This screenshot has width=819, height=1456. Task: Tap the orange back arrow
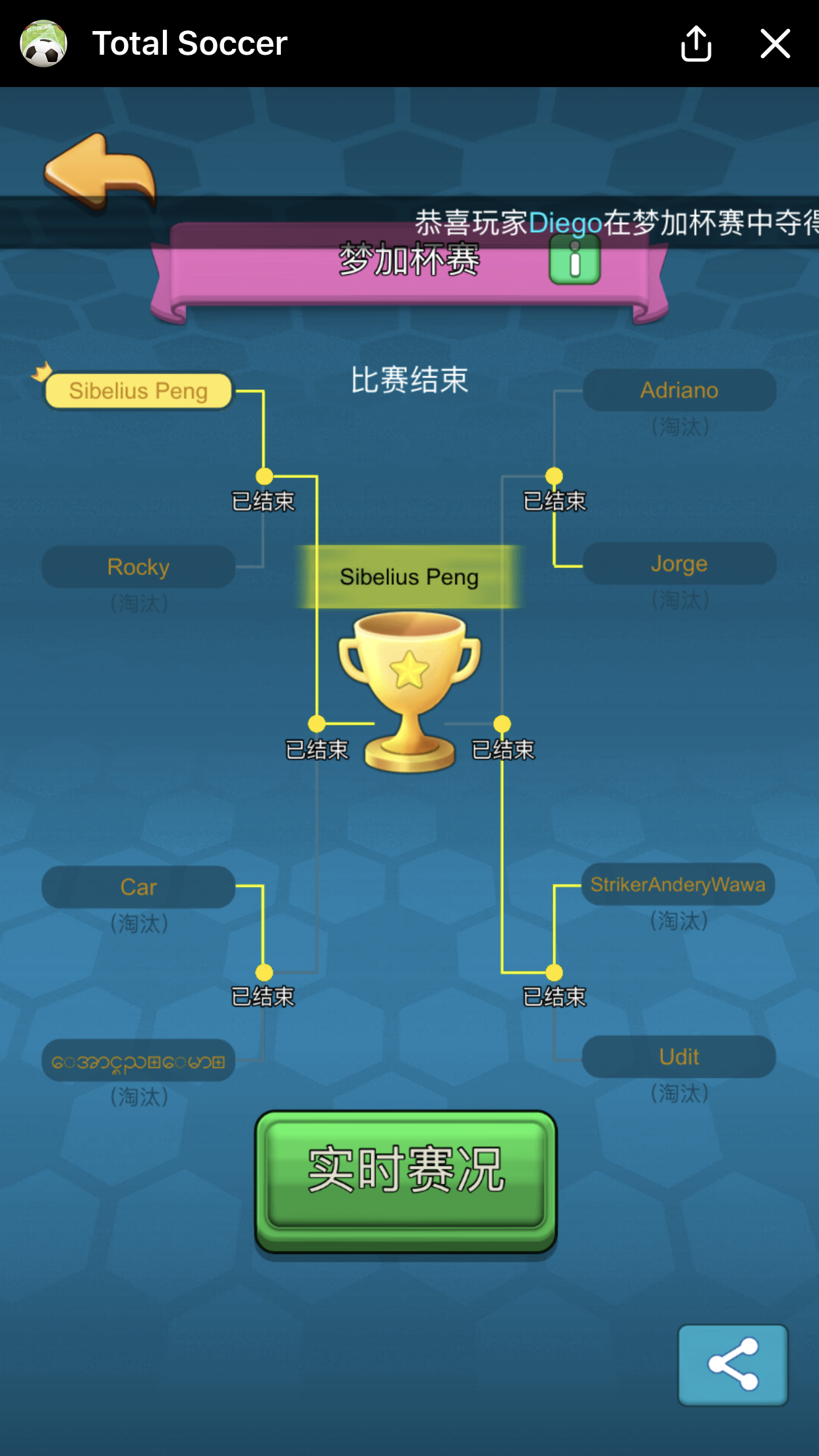pos(100,173)
